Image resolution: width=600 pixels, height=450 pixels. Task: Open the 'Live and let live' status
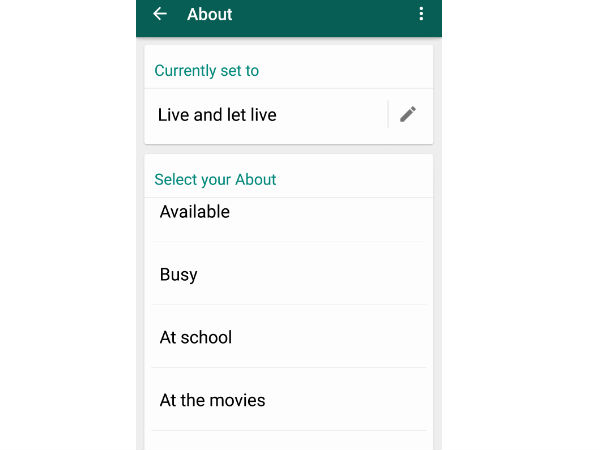point(217,115)
